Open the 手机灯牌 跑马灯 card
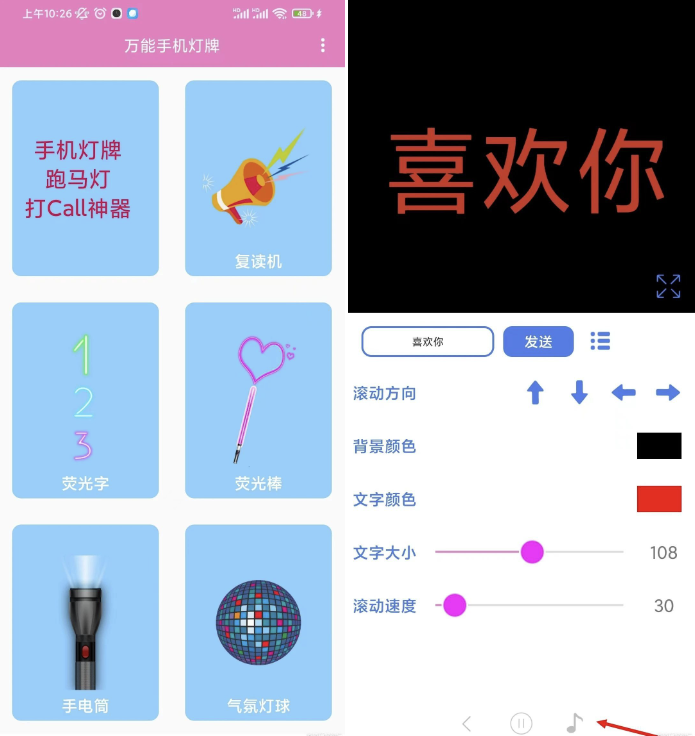The image size is (695, 736). 85,178
